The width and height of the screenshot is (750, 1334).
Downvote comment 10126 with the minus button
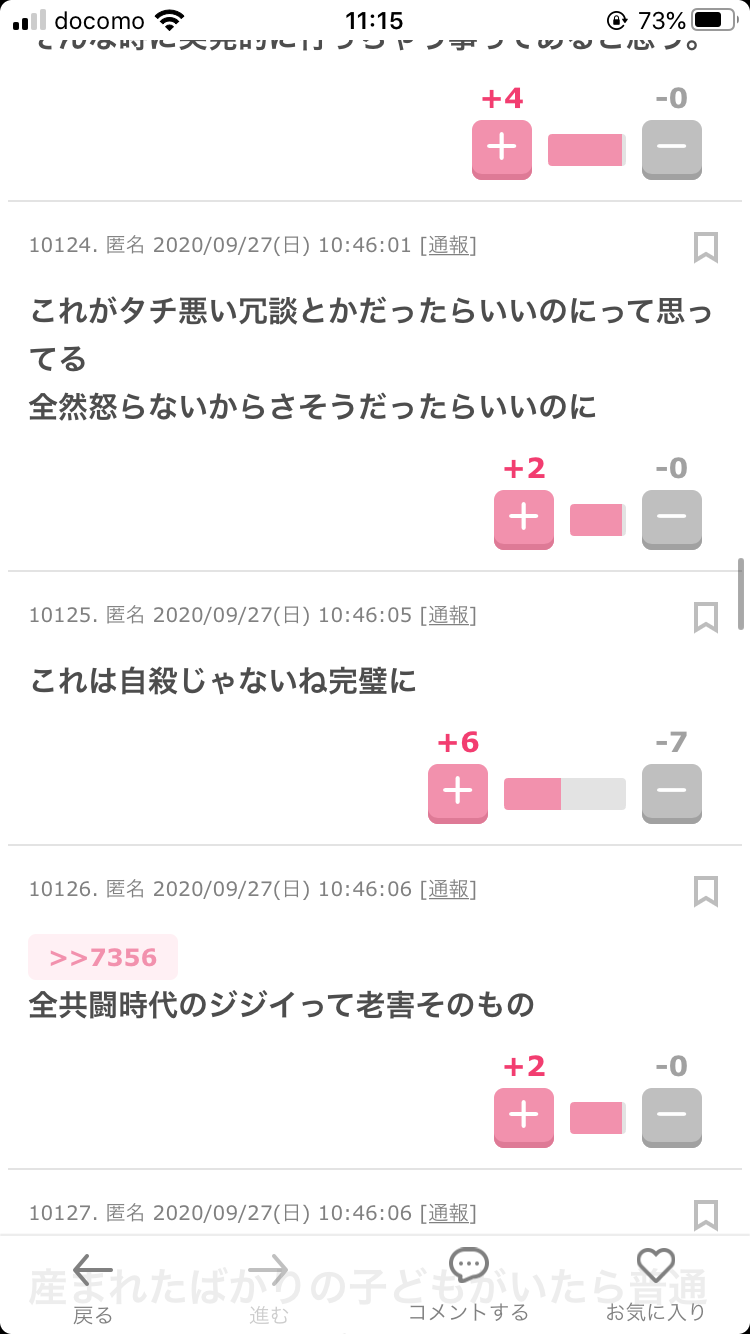pyautogui.click(x=672, y=1117)
